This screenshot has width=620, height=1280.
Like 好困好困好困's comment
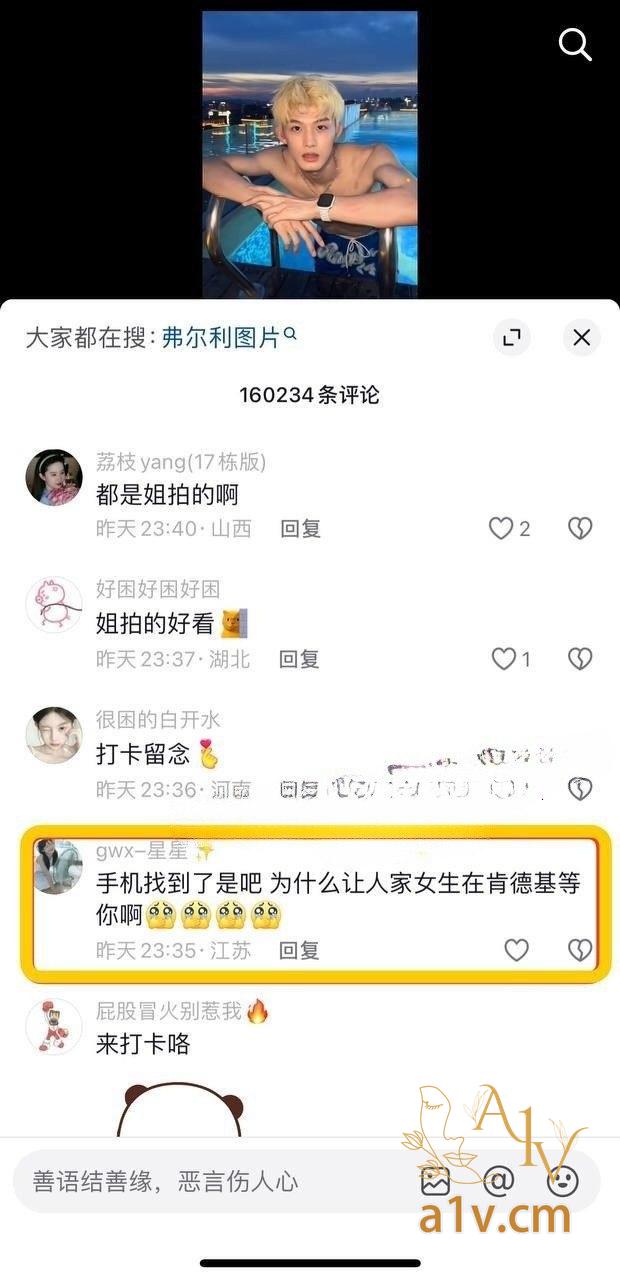coord(504,658)
